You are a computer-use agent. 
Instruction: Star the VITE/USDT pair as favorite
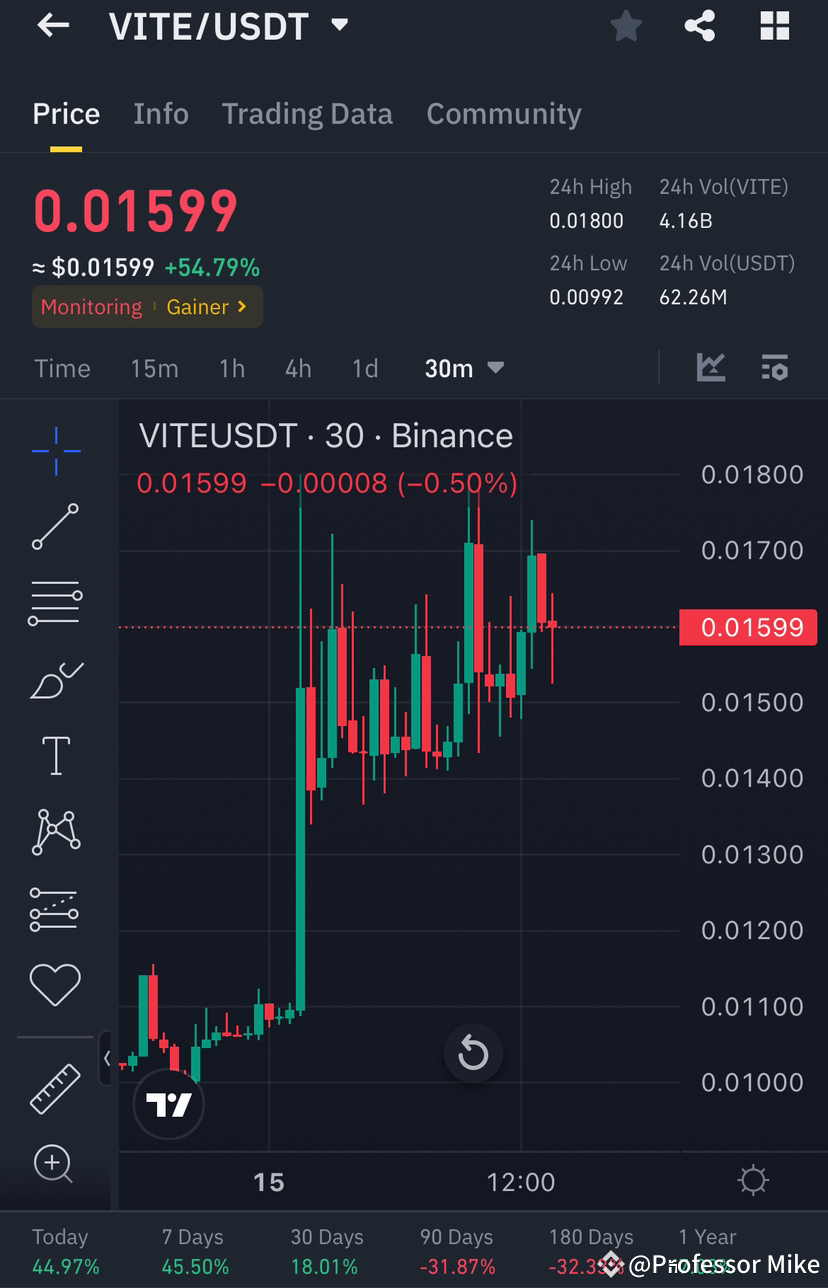(627, 26)
